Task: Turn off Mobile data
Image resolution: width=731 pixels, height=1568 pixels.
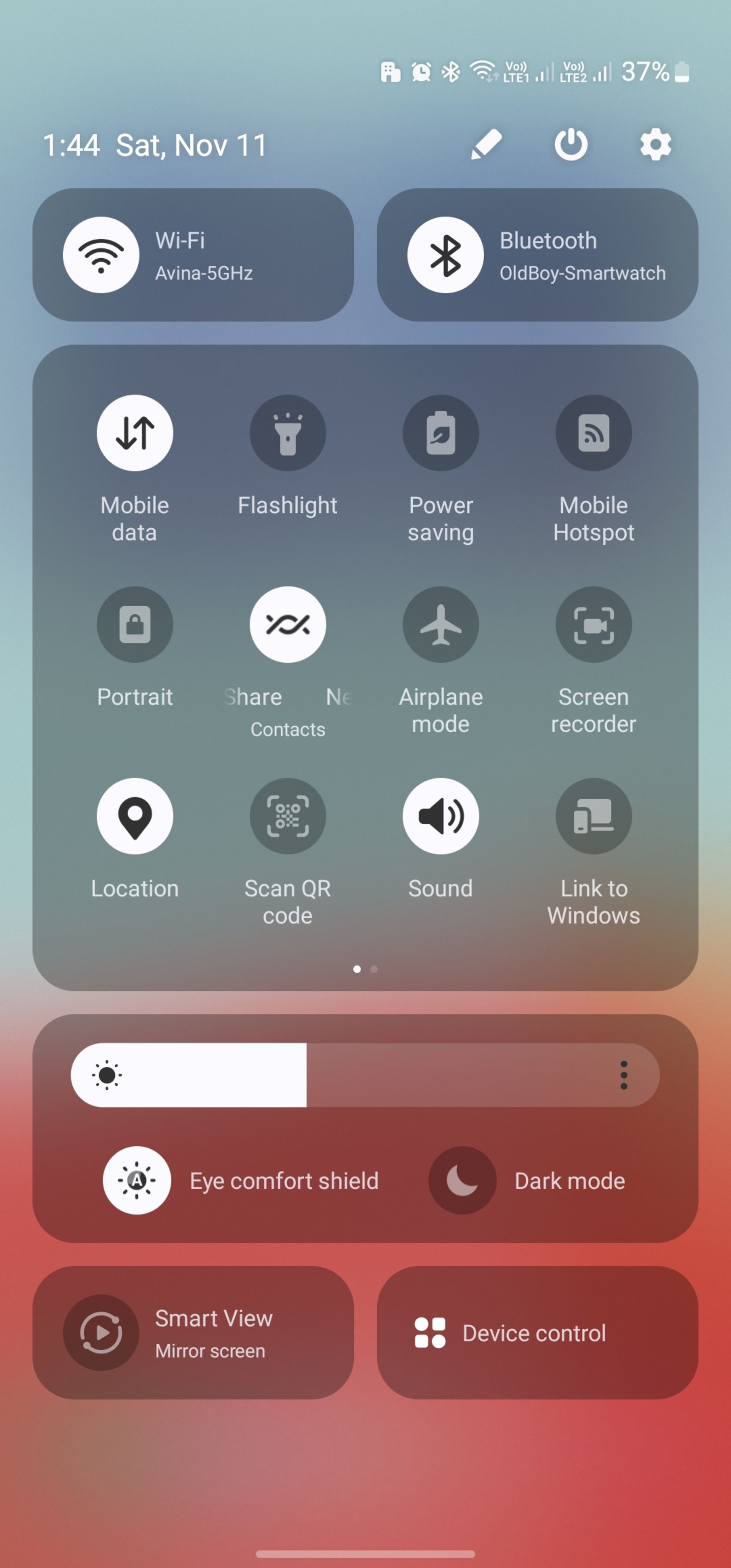Action: pyautogui.click(x=134, y=433)
